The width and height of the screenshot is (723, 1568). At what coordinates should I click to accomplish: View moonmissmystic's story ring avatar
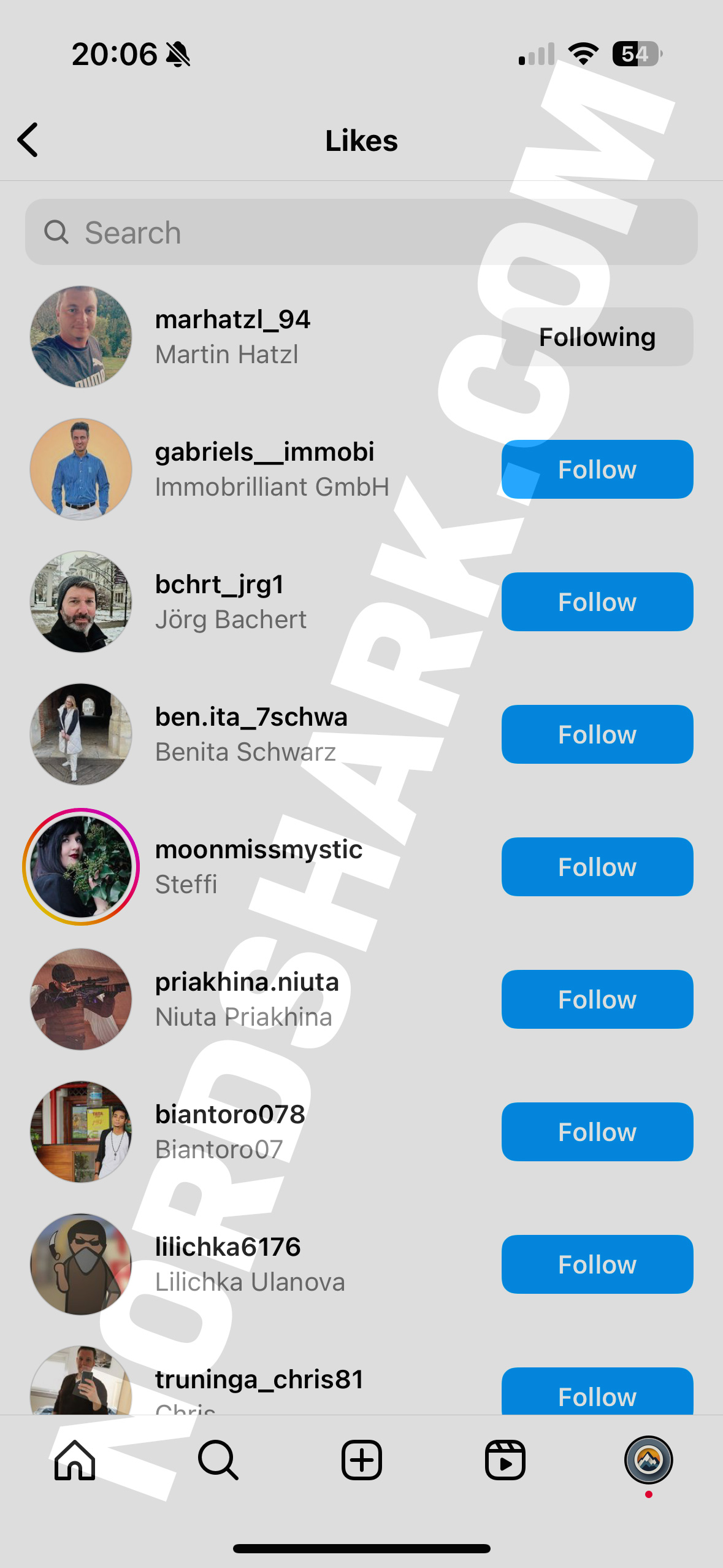[x=81, y=867]
